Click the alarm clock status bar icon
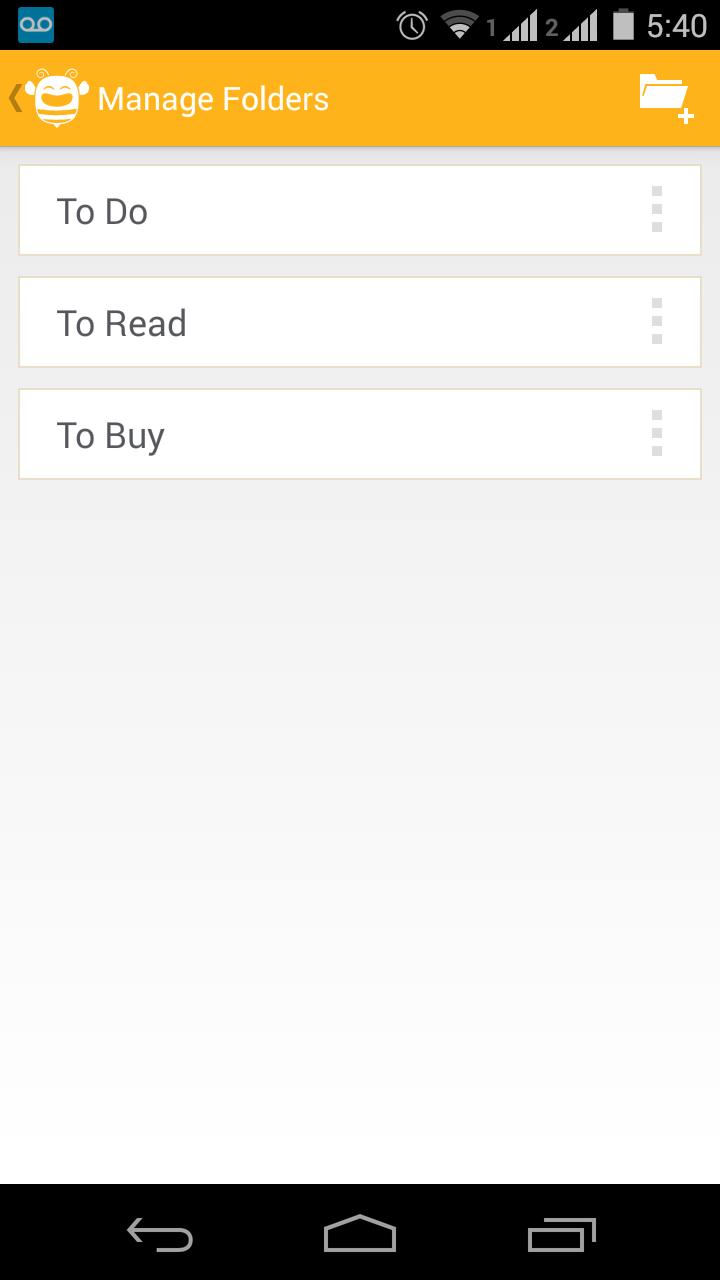720x1280 pixels. [411, 25]
